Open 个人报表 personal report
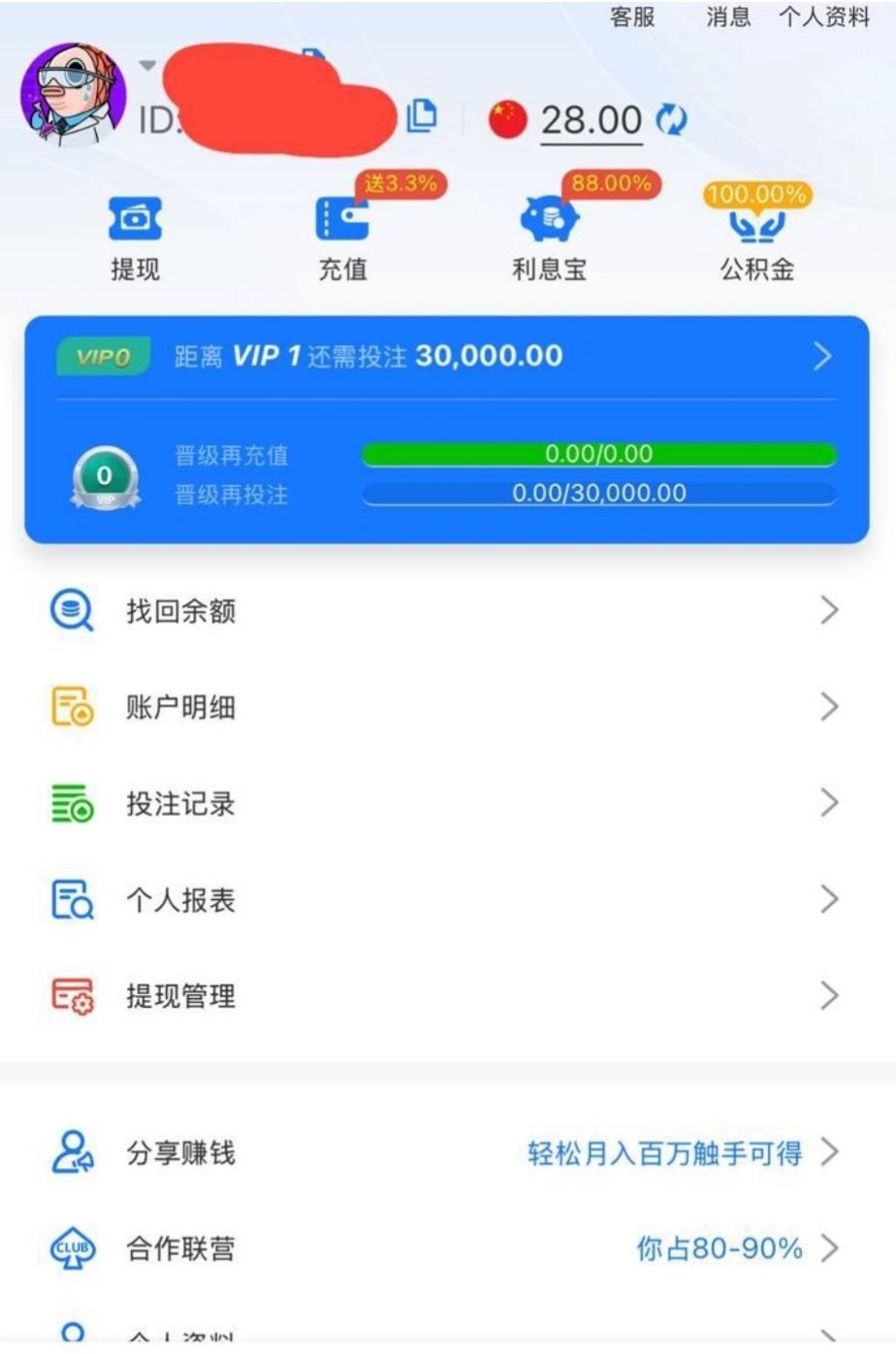Image resolution: width=896 pixels, height=1354 pixels. [x=446, y=899]
